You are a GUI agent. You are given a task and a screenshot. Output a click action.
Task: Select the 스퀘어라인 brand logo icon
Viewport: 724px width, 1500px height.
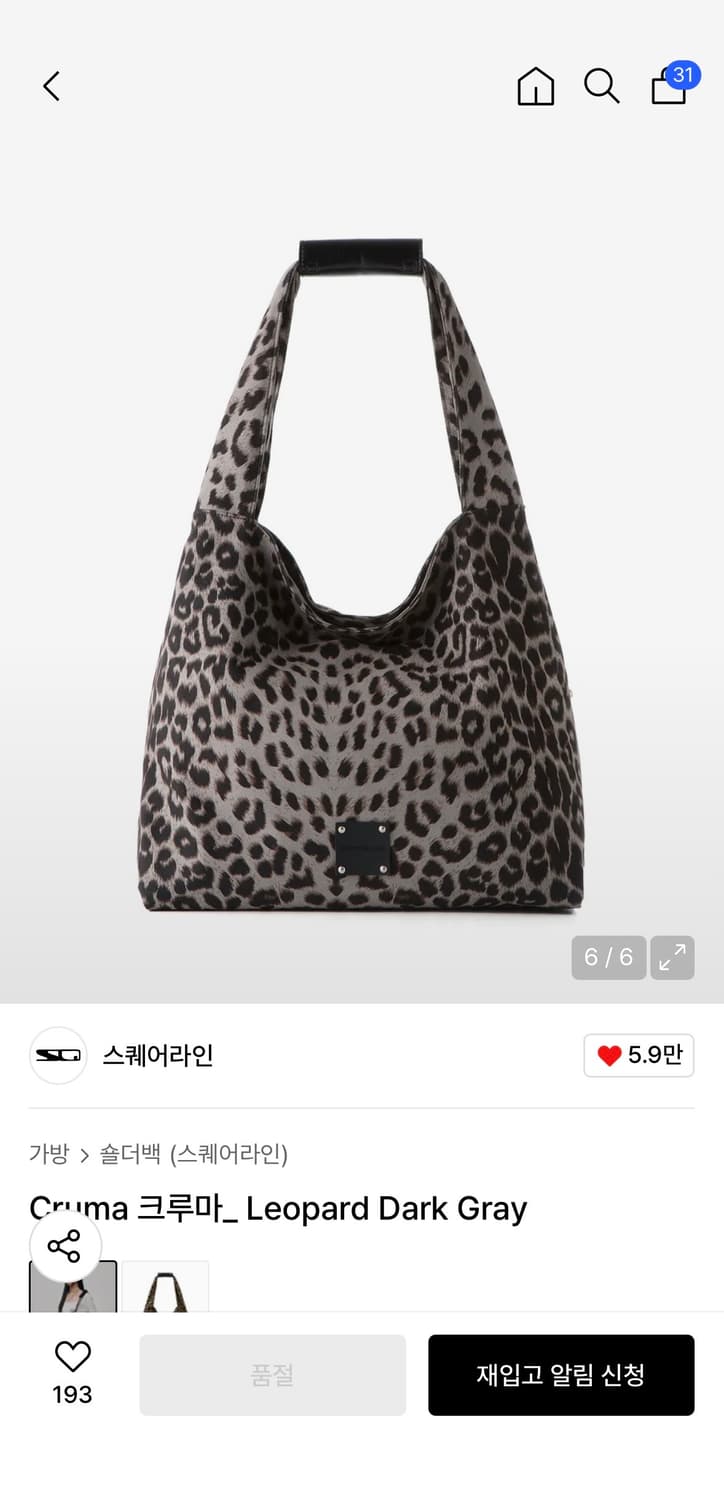coord(57,1055)
